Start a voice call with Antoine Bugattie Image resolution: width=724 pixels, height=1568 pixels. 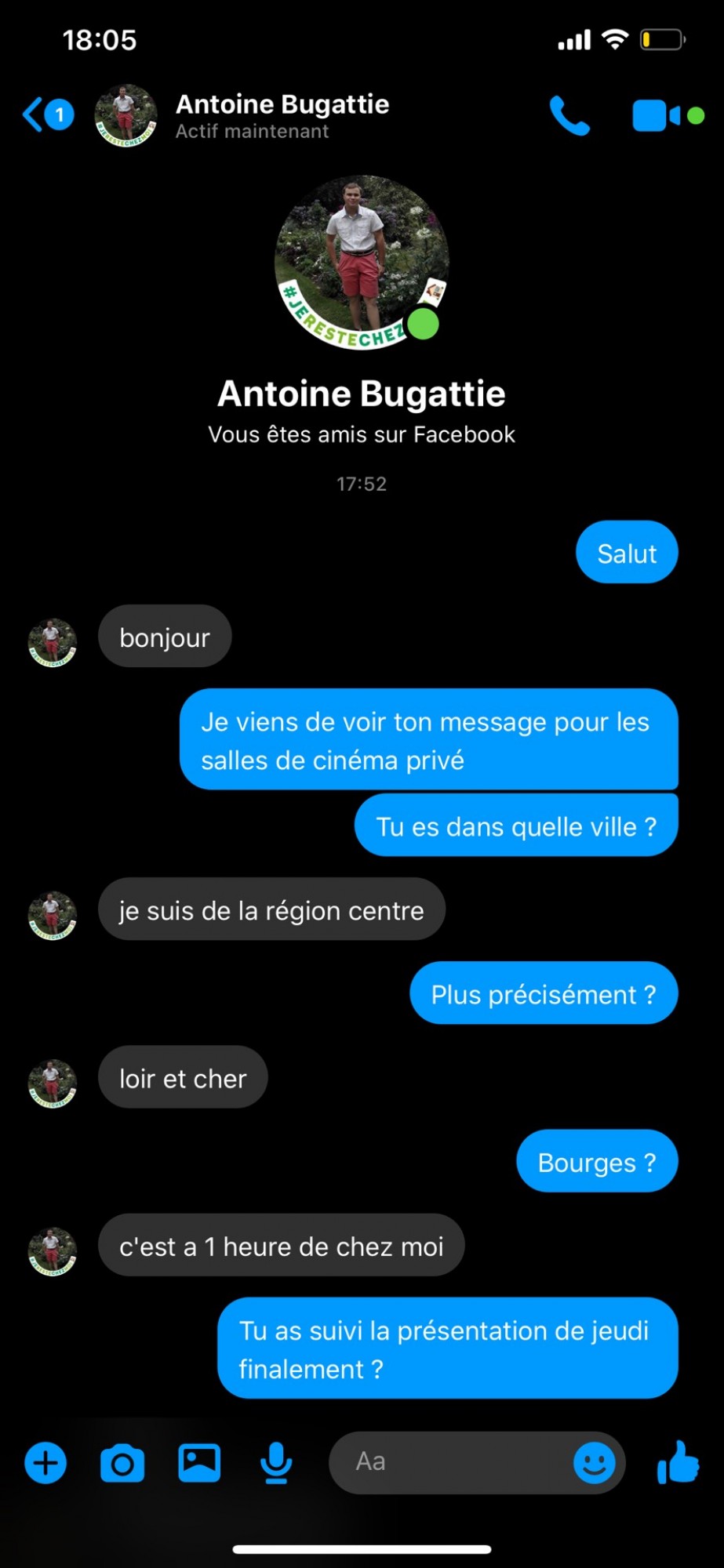coord(569,116)
